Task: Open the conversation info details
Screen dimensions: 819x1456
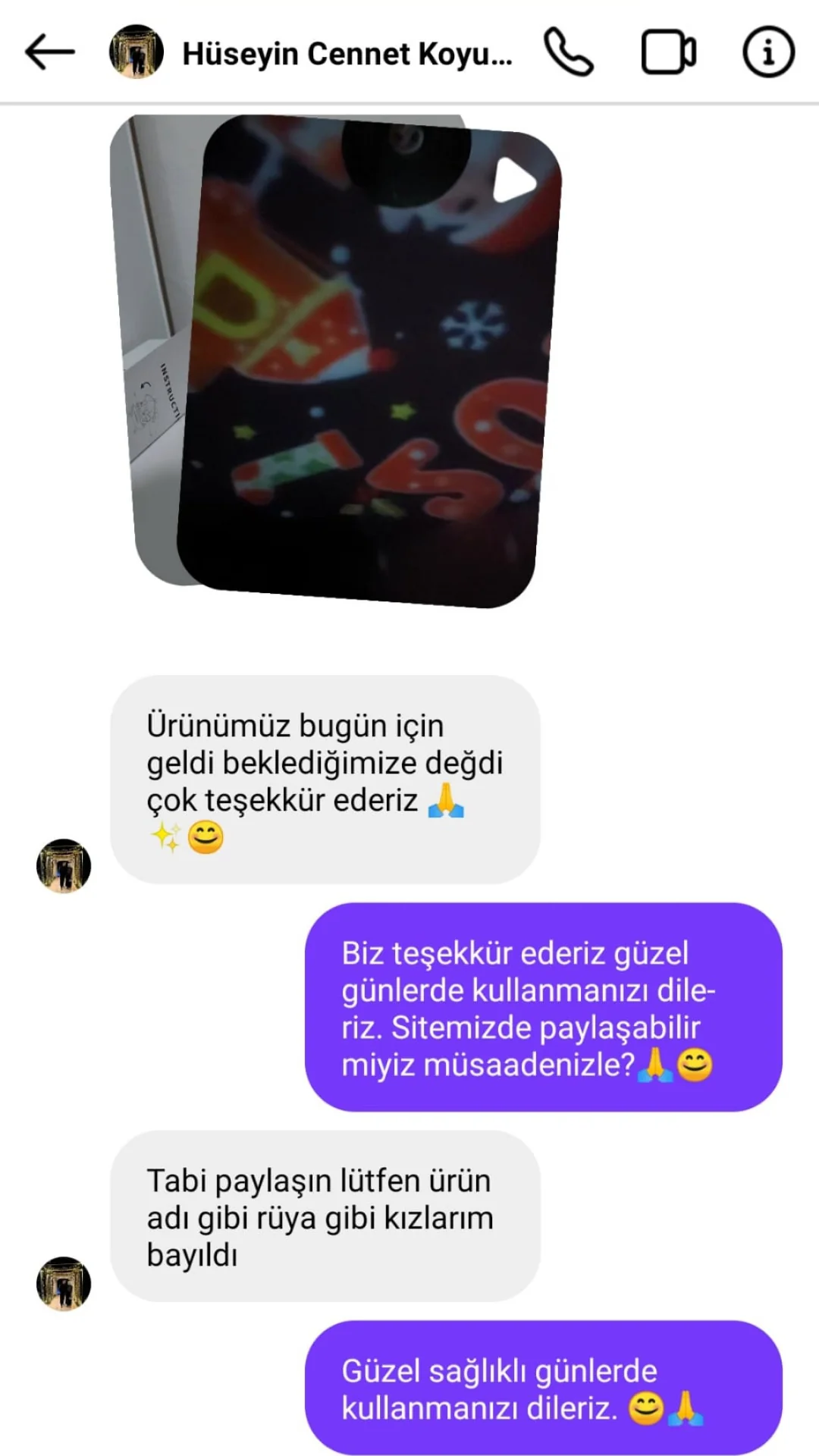Action: click(767, 52)
